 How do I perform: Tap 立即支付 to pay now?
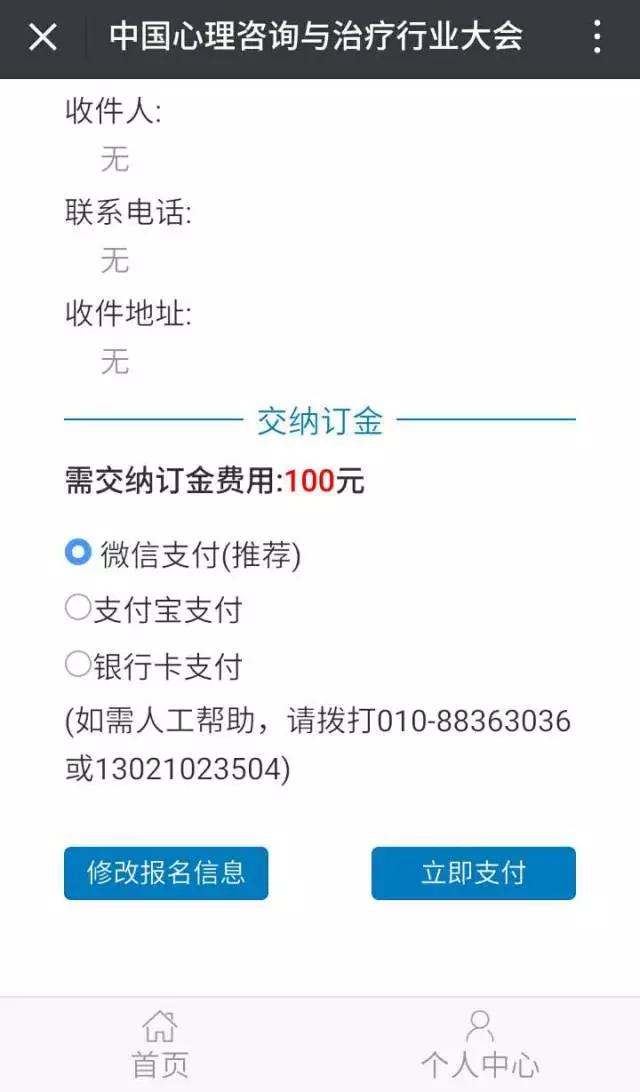tap(473, 873)
